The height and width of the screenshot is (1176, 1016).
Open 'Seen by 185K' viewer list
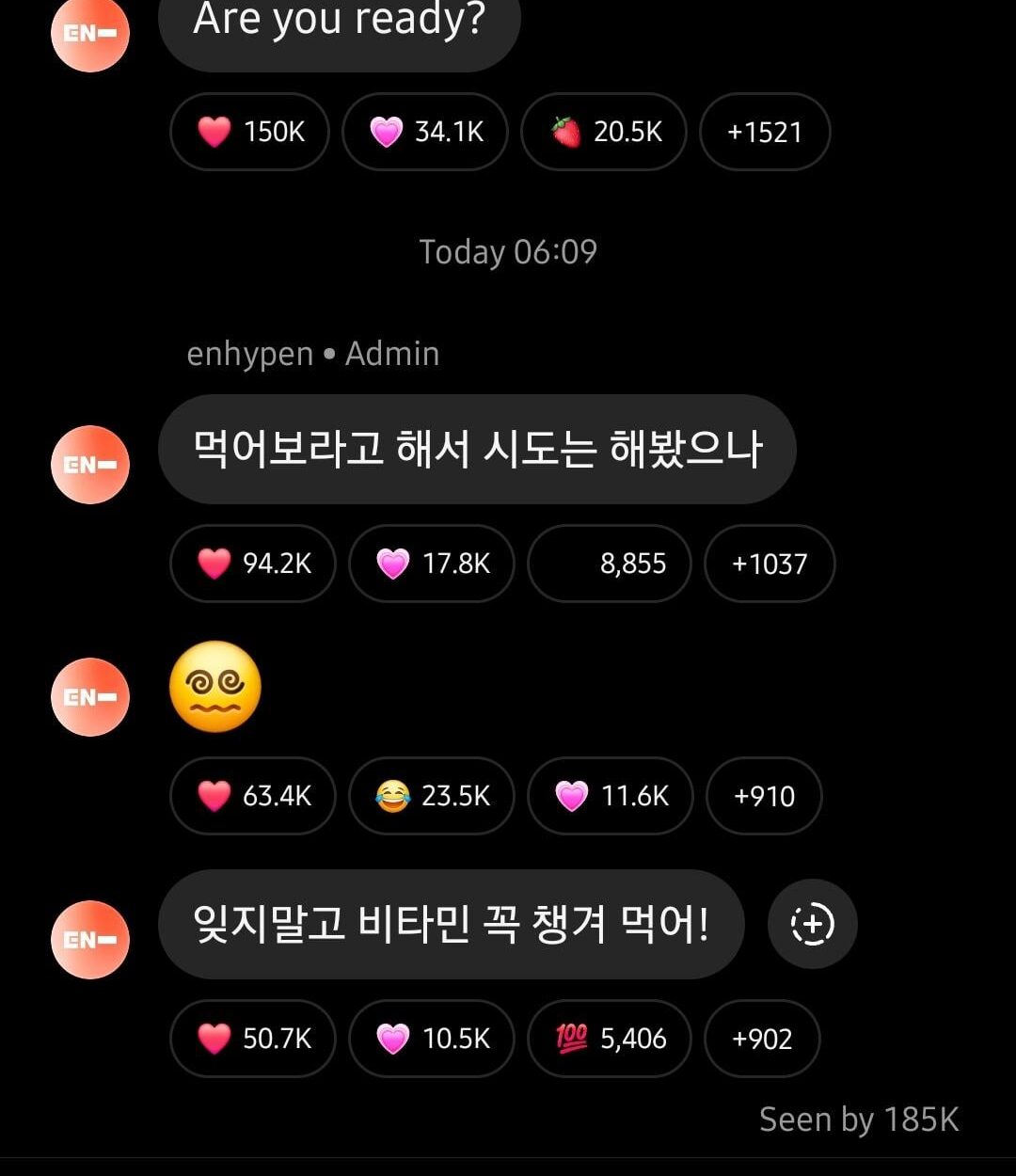click(857, 1119)
